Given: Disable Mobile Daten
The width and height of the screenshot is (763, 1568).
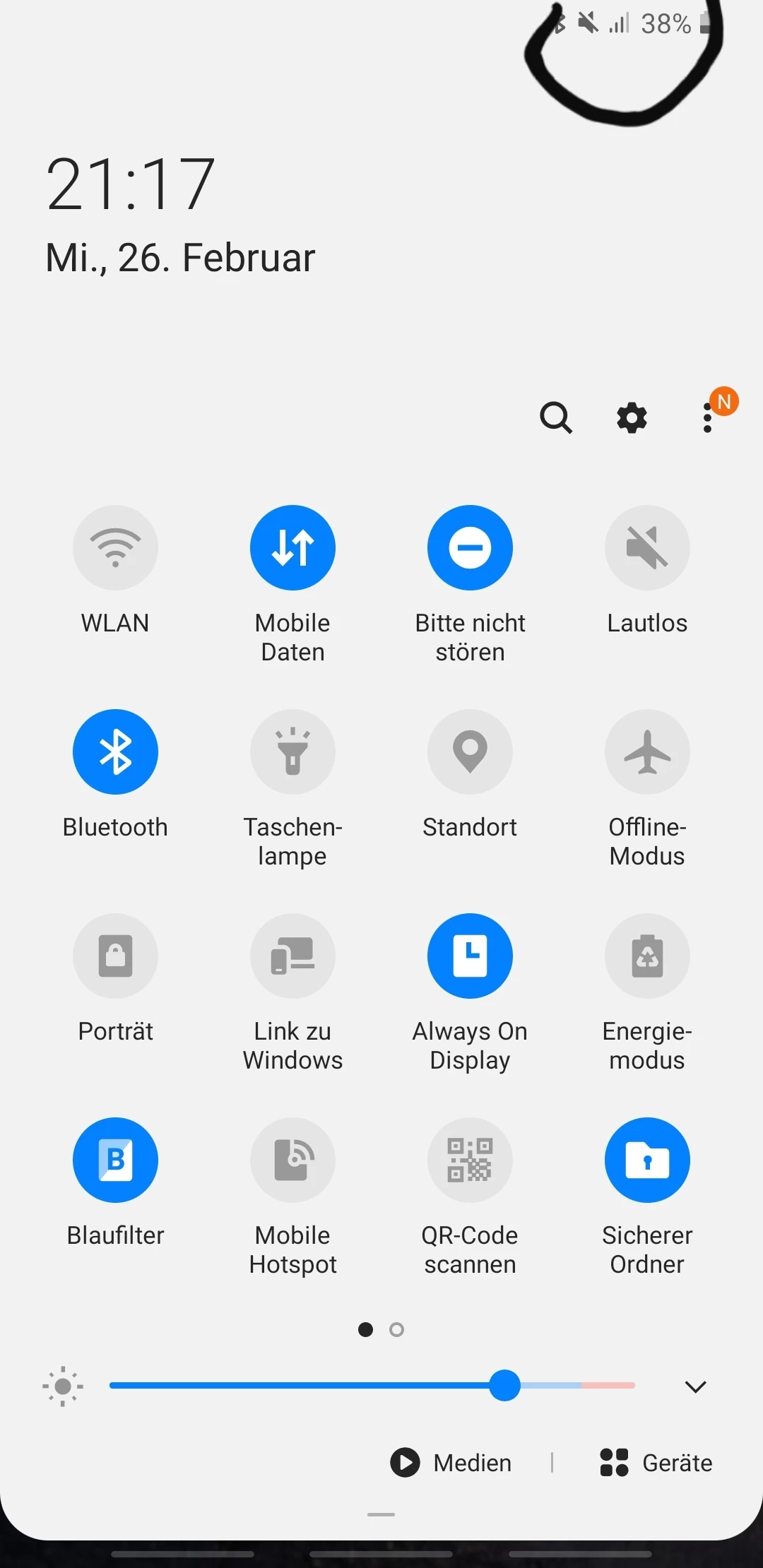Looking at the screenshot, I should pos(292,547).
